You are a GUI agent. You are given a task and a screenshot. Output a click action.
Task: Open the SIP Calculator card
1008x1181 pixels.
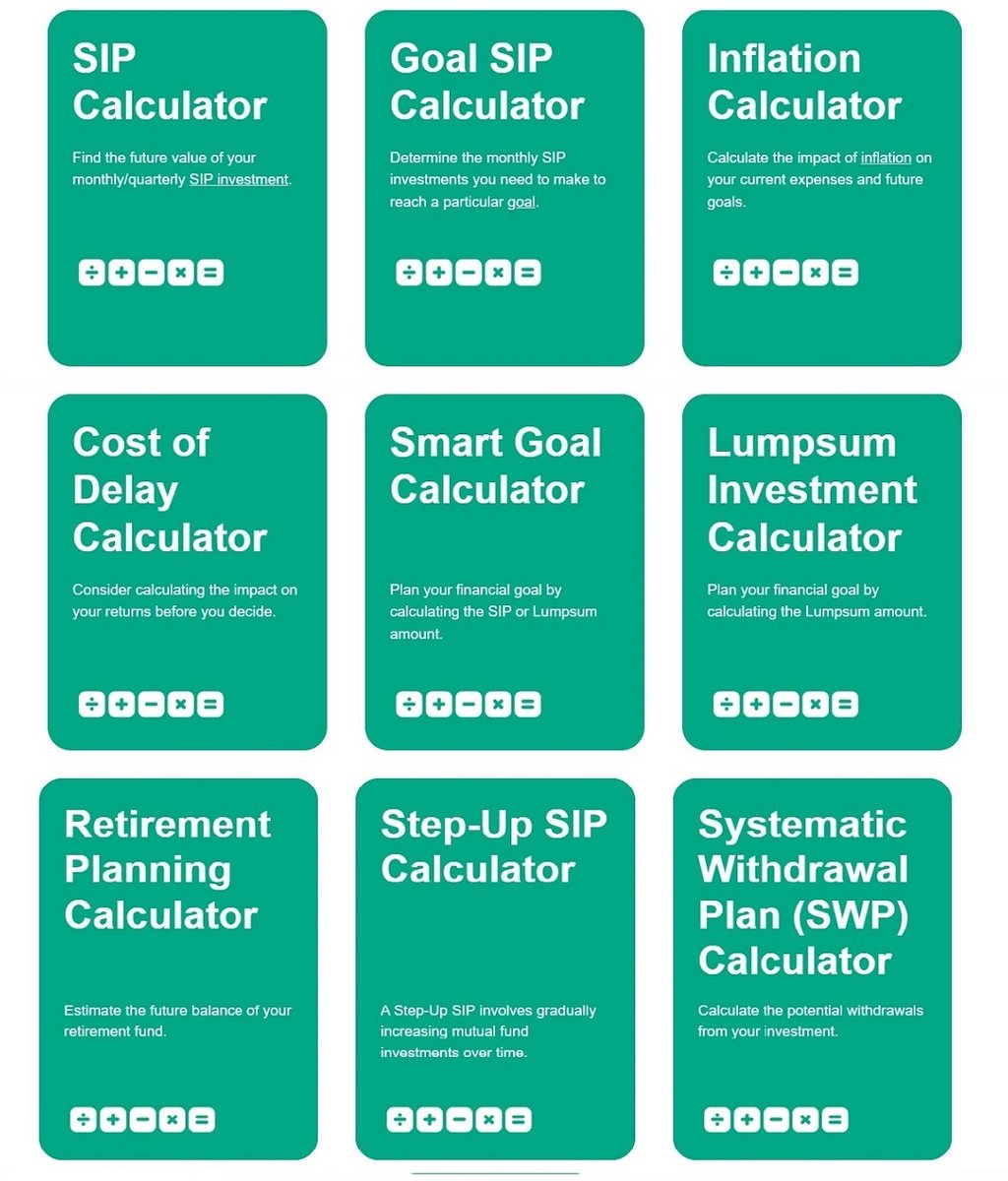187,188
